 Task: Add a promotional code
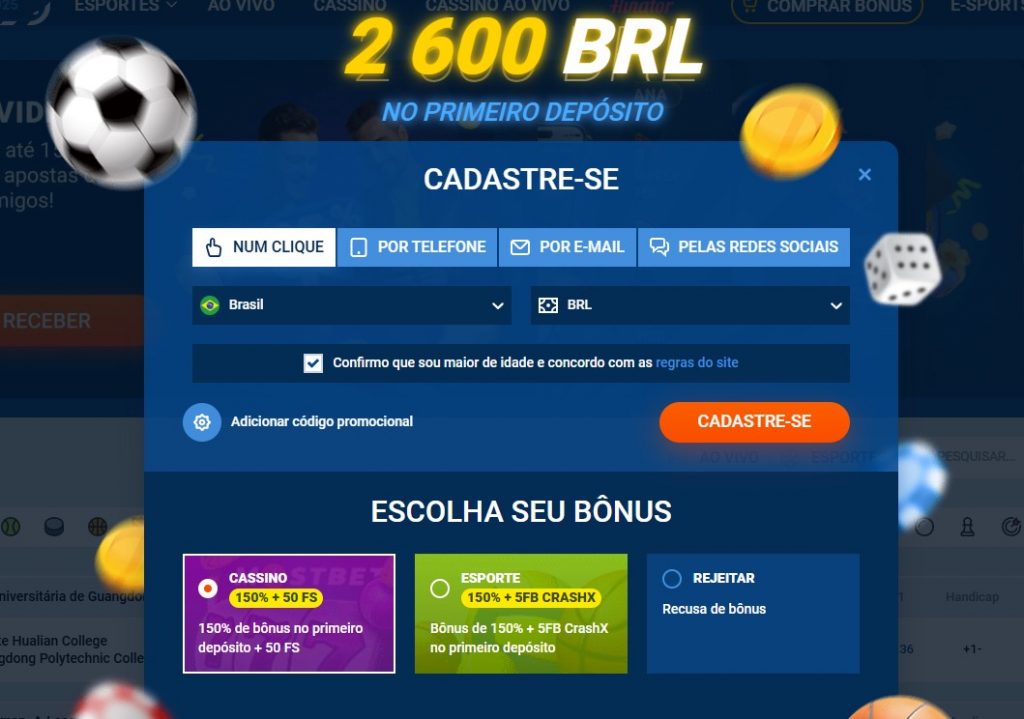[321, 422]
